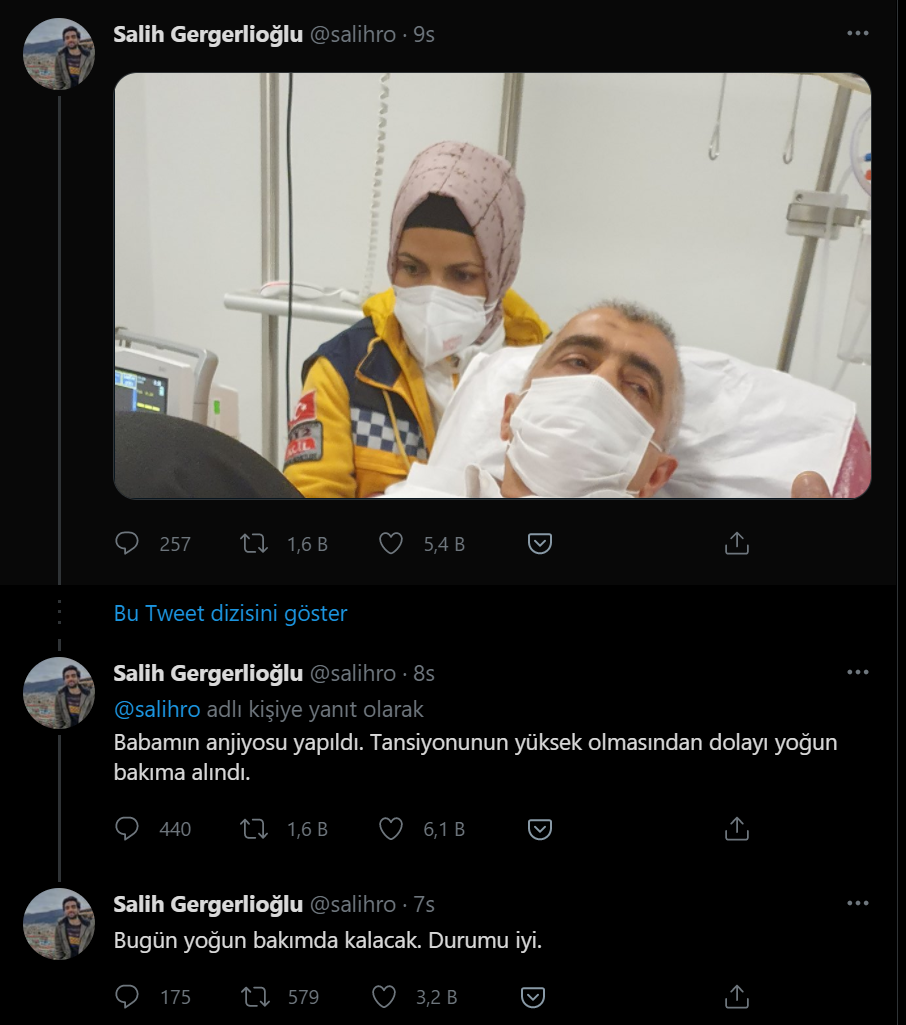Reply to the tweet with the hospital photo

(127, 543)
